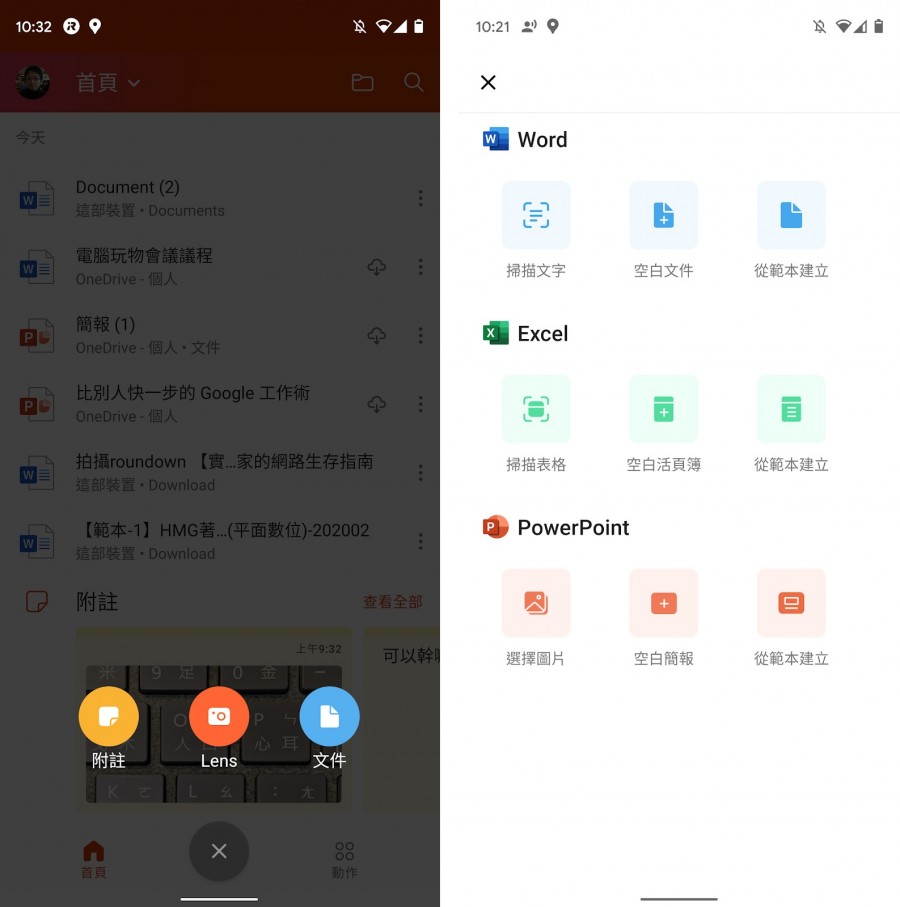The width and height of the screenshot is (900, 907).
Task: Tap the 附註 (Notes) yellow button
Action: coord(108,716)
